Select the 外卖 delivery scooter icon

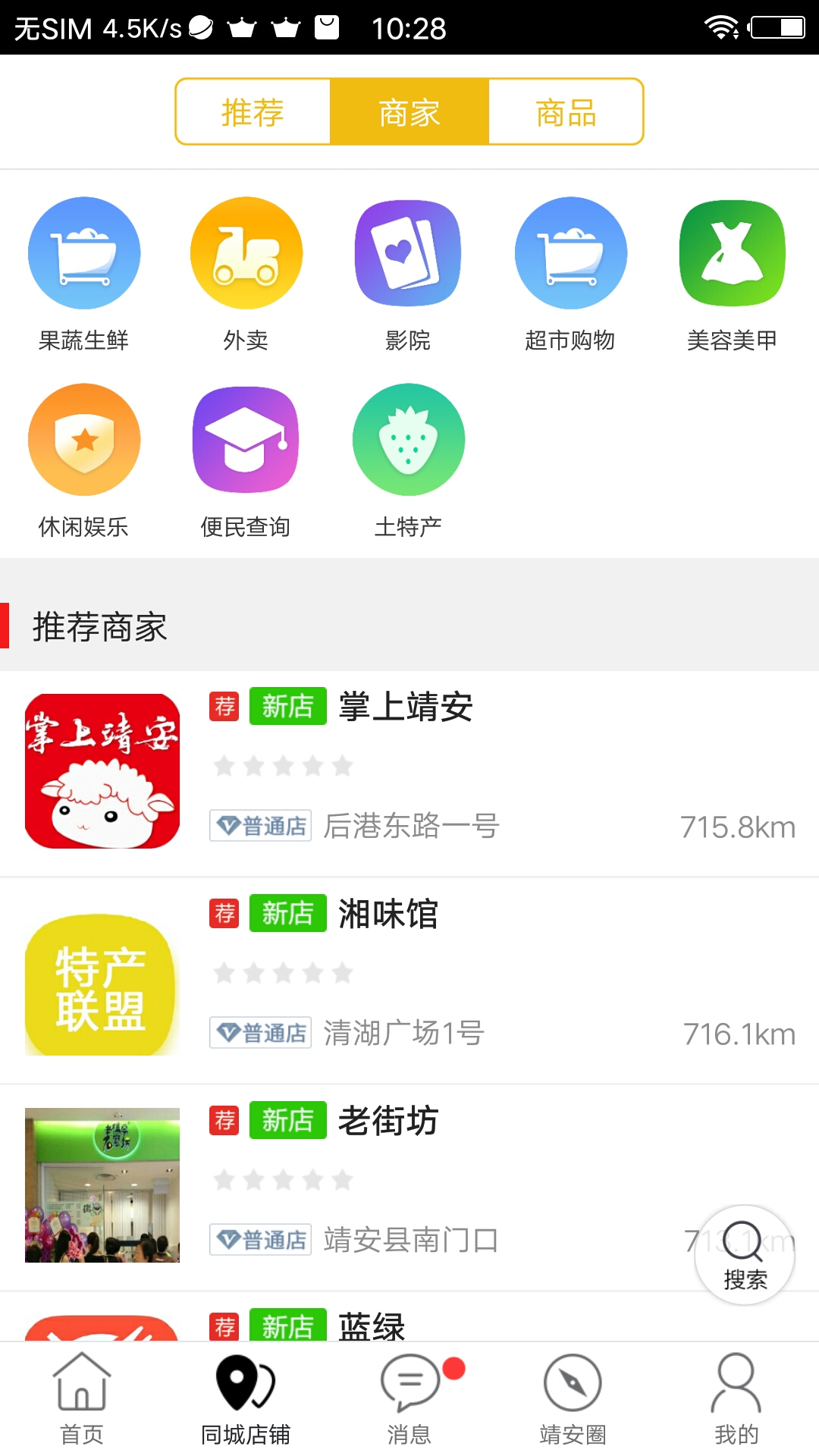tap(246, 253)
